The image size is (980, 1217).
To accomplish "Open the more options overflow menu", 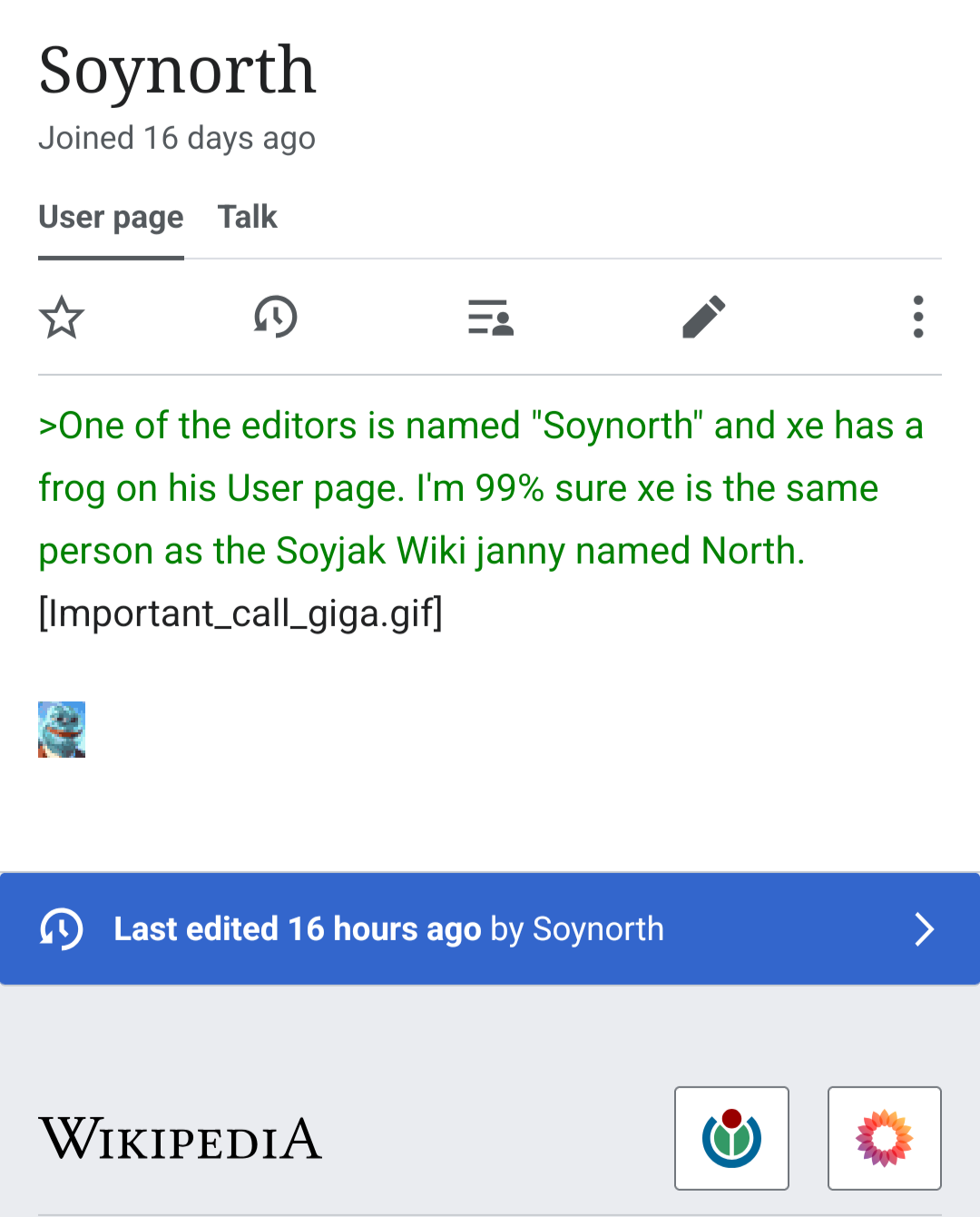I will [918, 317].
